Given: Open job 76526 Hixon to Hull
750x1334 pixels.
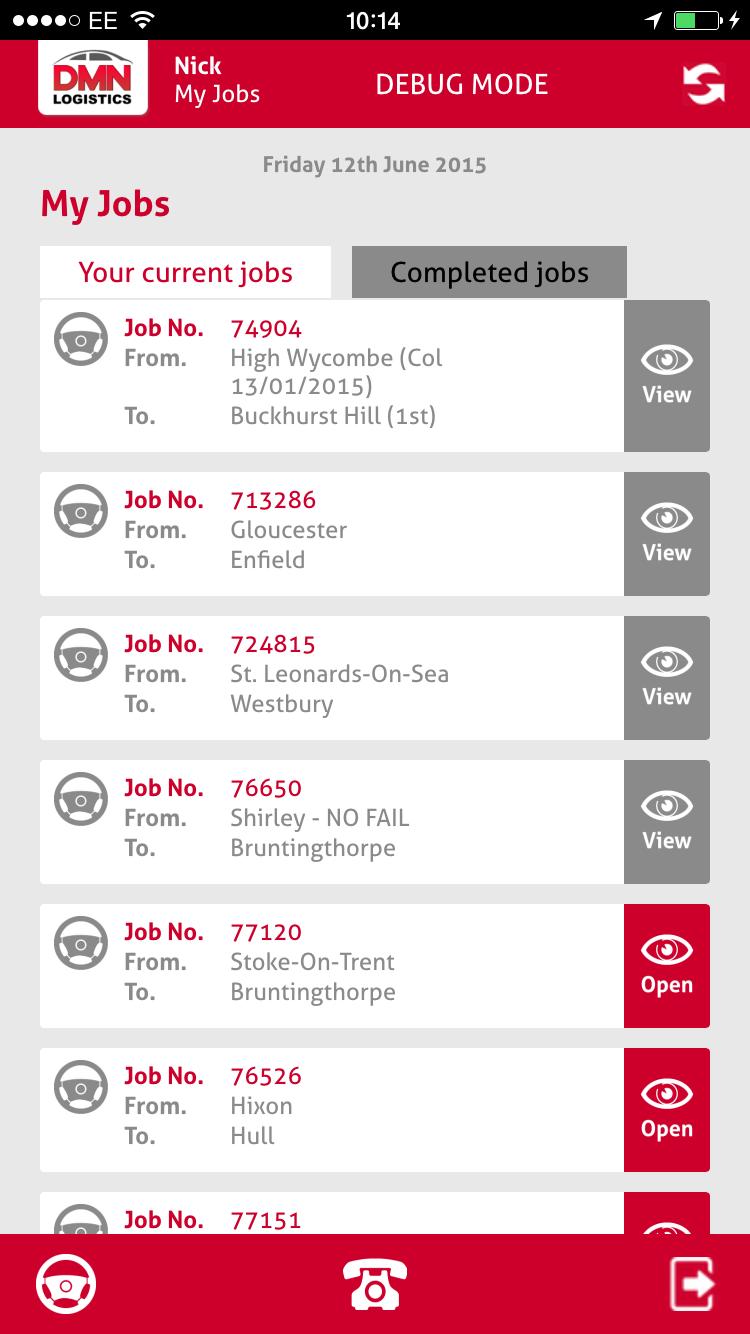Looking at the screenshot, I should (x=666, y=1110).
